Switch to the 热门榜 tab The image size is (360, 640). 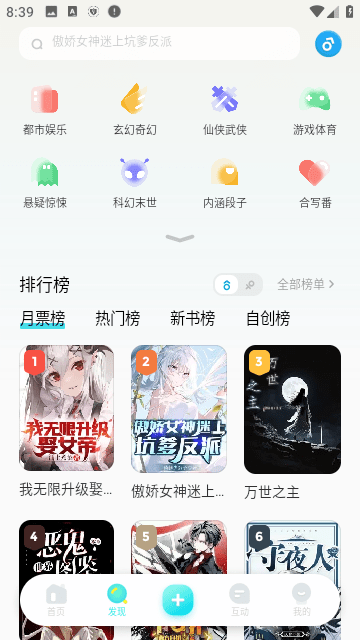click(x=118, y=318)
